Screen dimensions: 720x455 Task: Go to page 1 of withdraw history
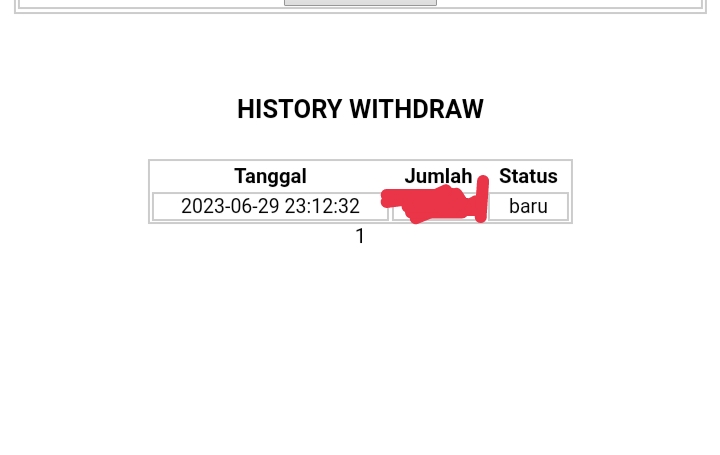tap(360, 237)
